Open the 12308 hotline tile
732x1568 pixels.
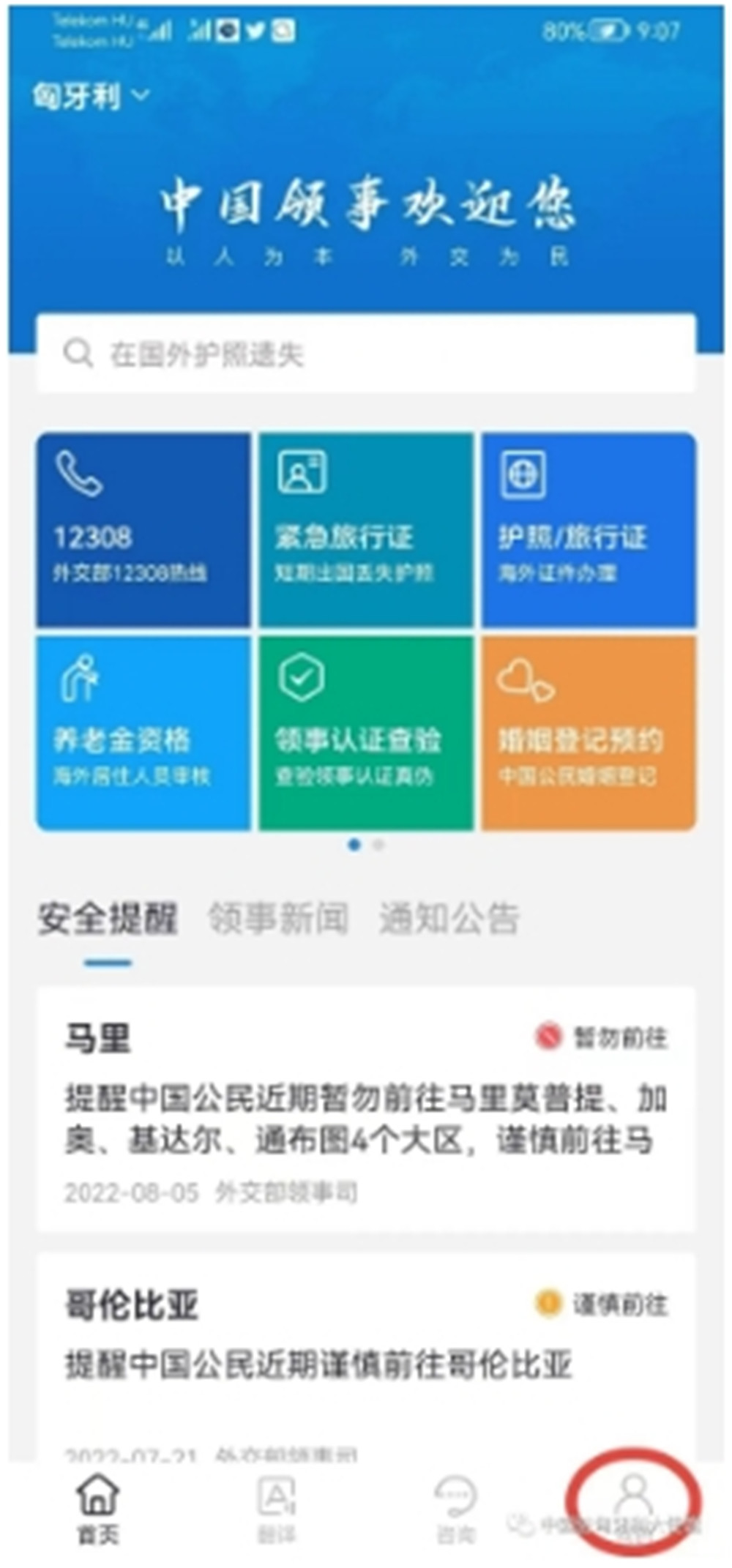click(x=143, y=530)
